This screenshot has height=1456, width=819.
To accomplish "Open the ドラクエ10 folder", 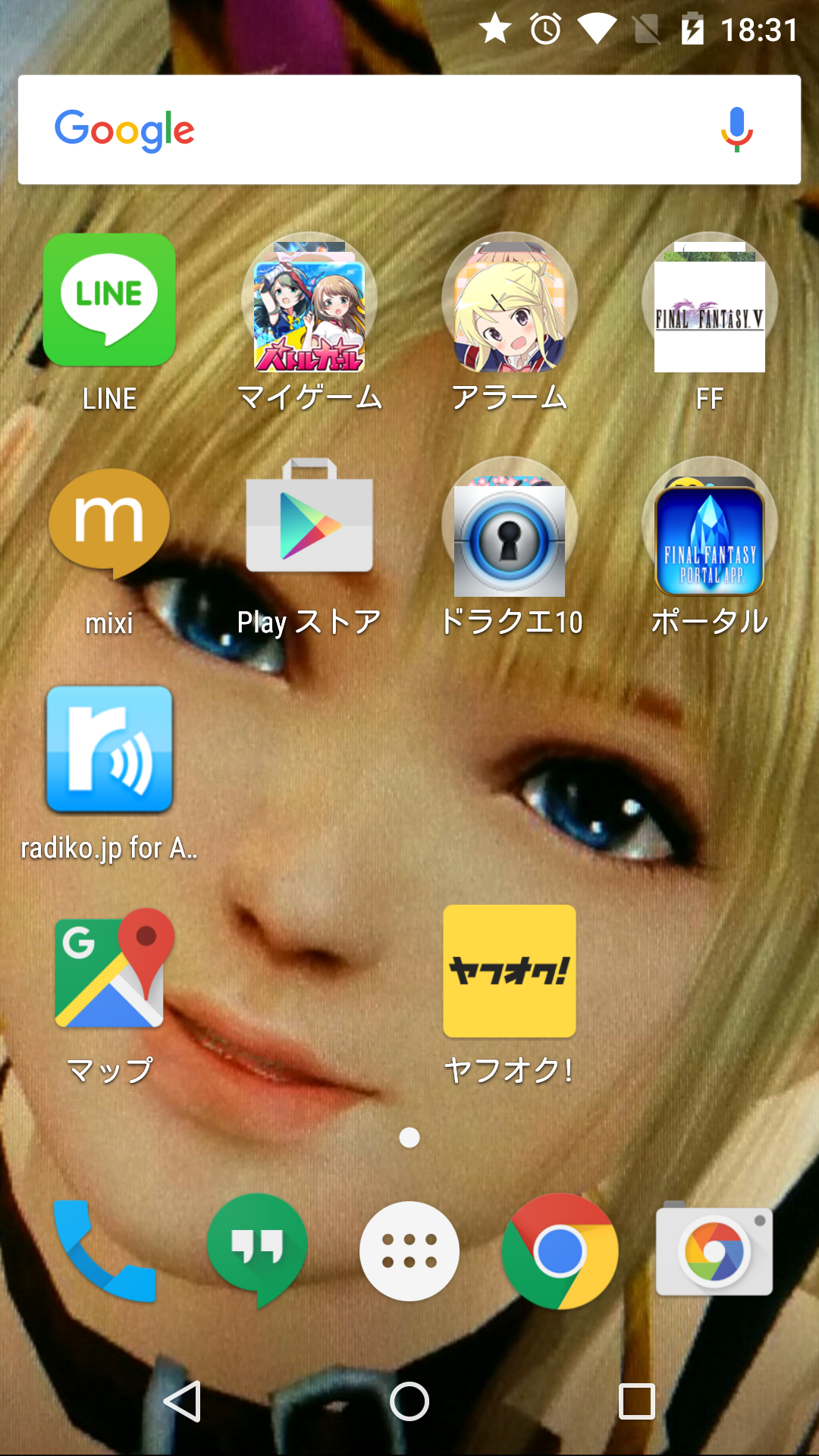I will 510,527.
